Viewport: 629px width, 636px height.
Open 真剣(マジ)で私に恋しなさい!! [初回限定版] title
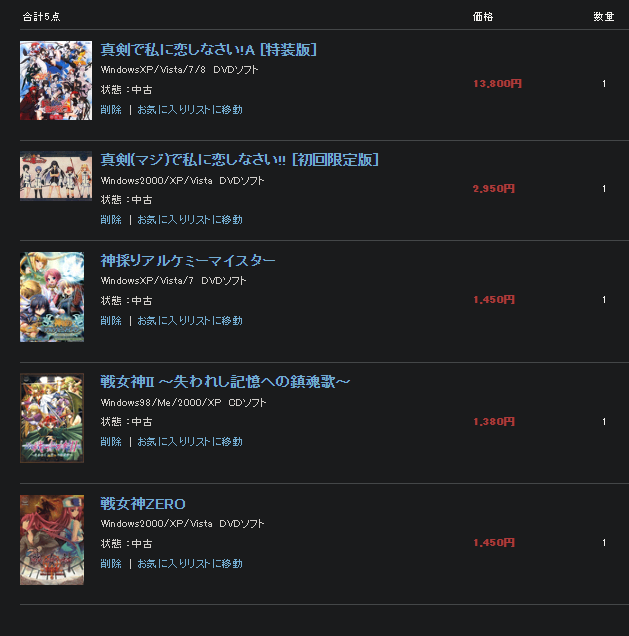point(239,160)
